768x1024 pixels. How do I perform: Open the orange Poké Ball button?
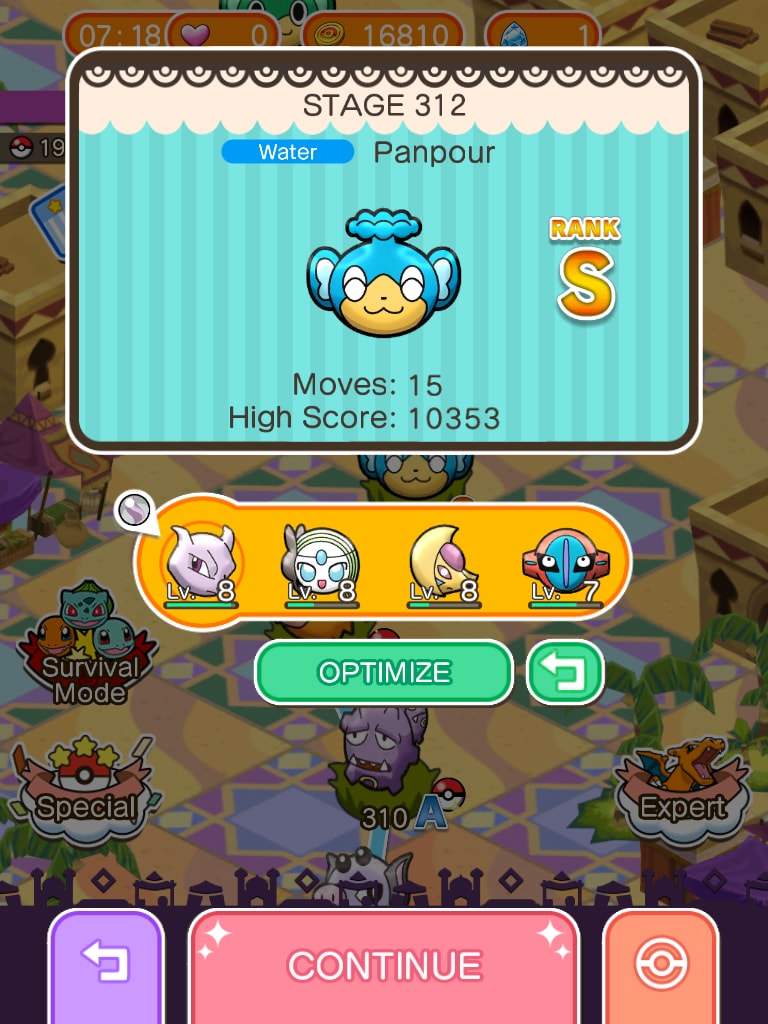tap(660, 964)
